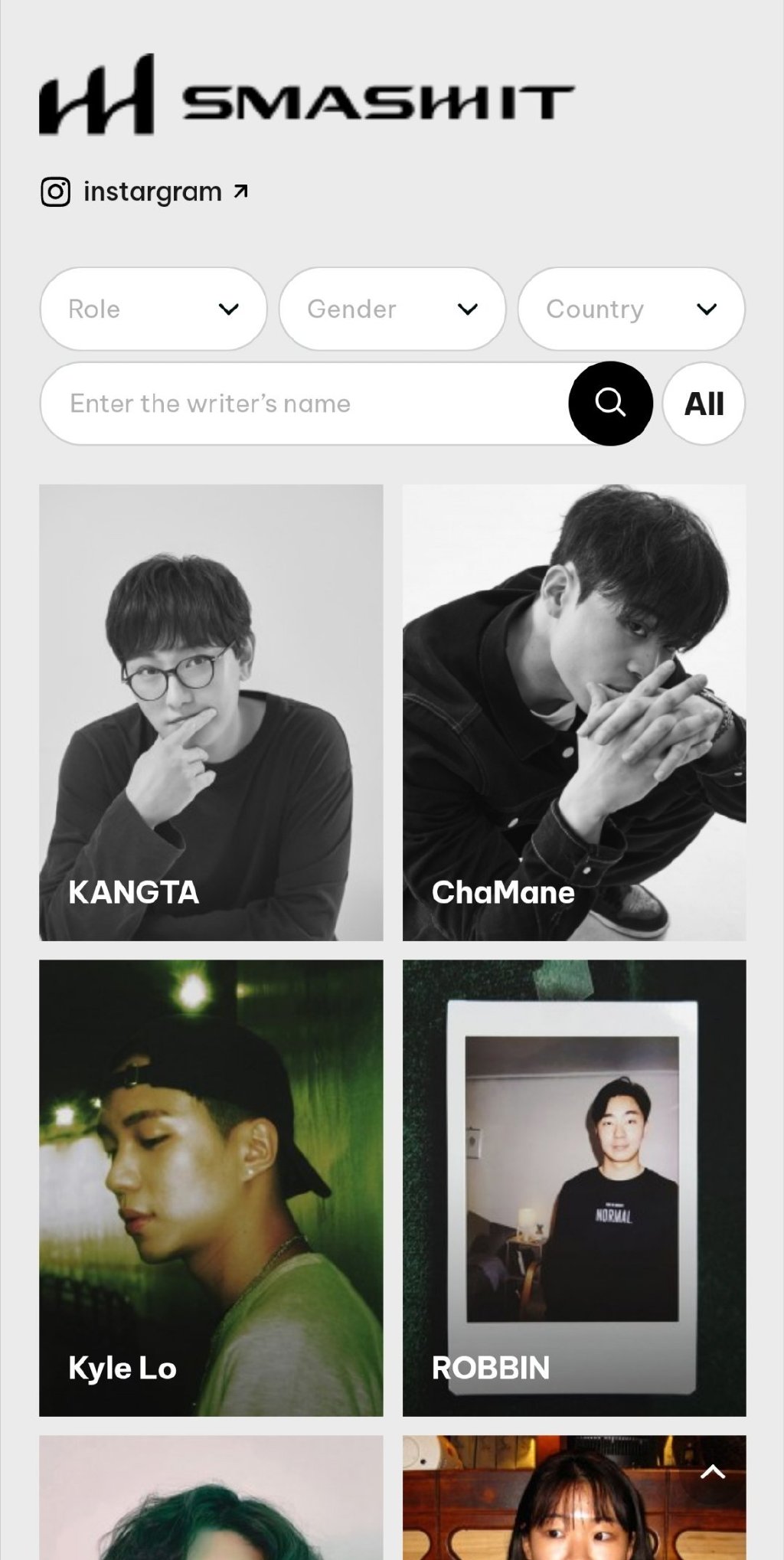The width and height of the screenshot is (784, 1560).
Task: Tap the SMASHHIT logo header
Action: click(306, 96)
